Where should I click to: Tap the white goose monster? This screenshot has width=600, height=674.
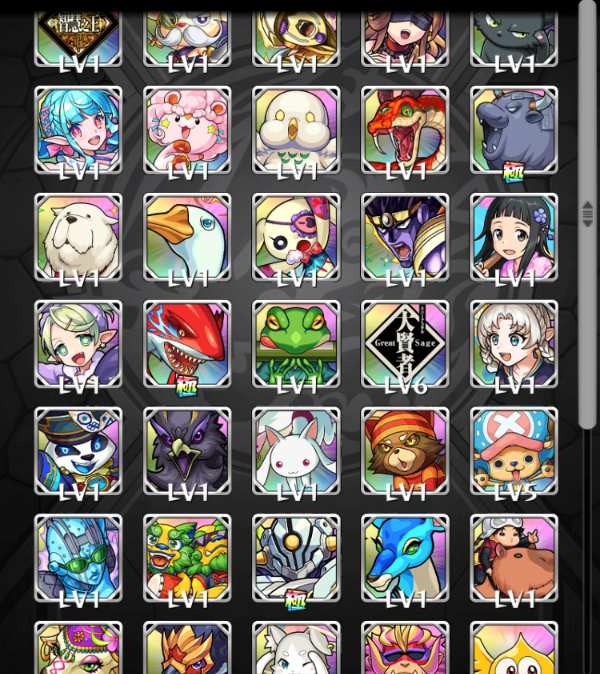(187, 237)
